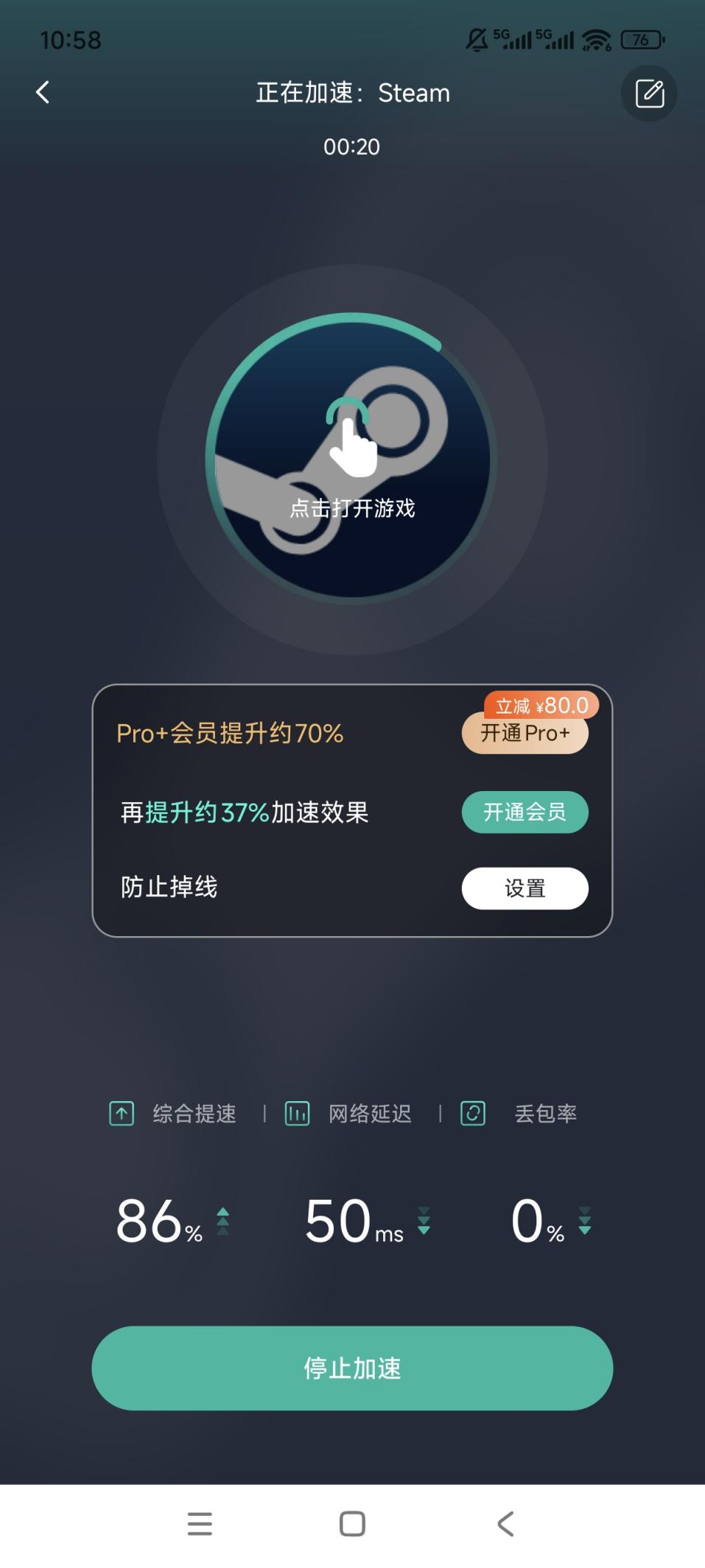This screenshot has height=1568, width=705.
Task: Open 设置 for 防止掉线
Action: (x=525, y=888)
